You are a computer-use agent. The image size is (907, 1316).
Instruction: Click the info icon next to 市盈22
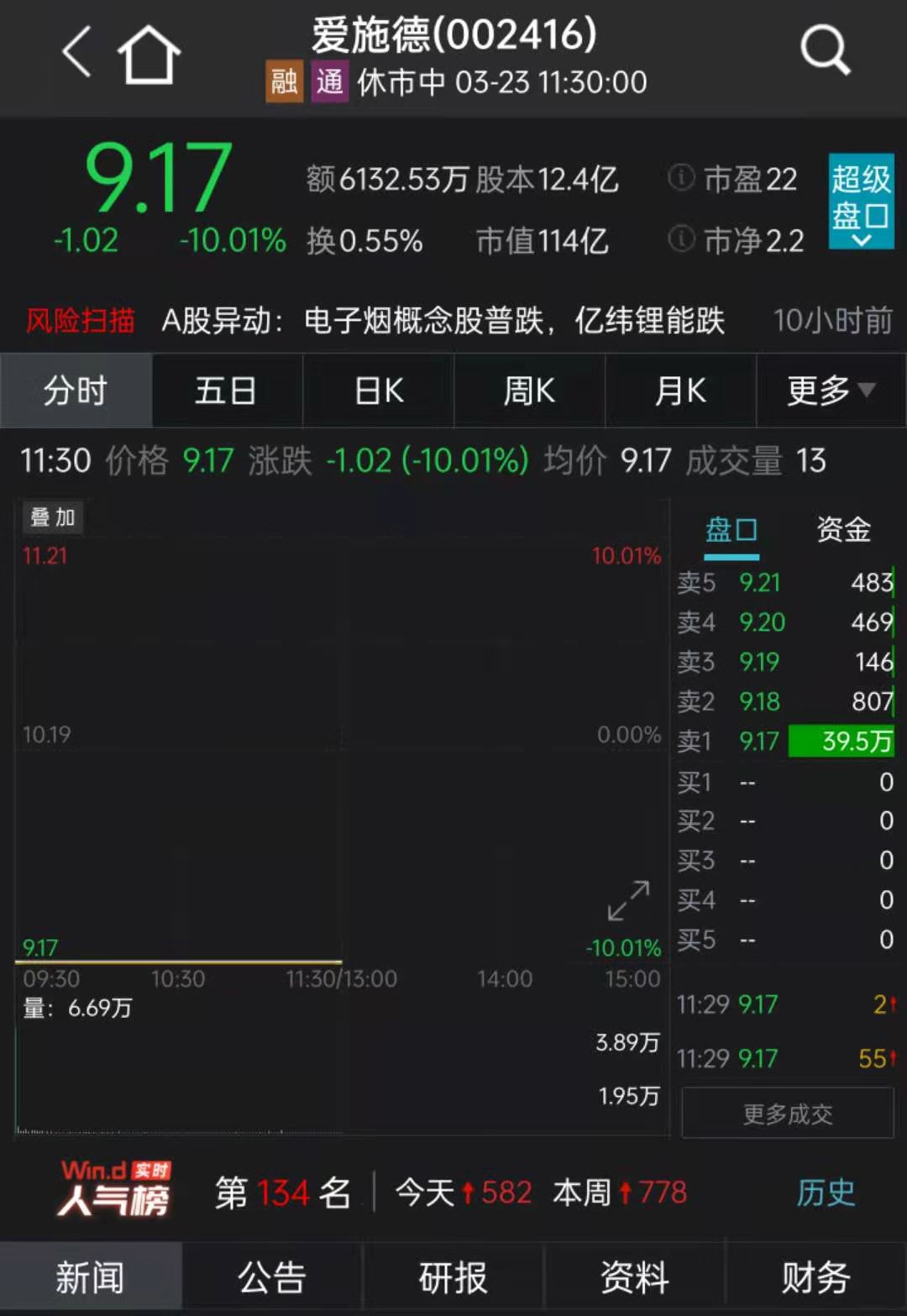[679, 179]
